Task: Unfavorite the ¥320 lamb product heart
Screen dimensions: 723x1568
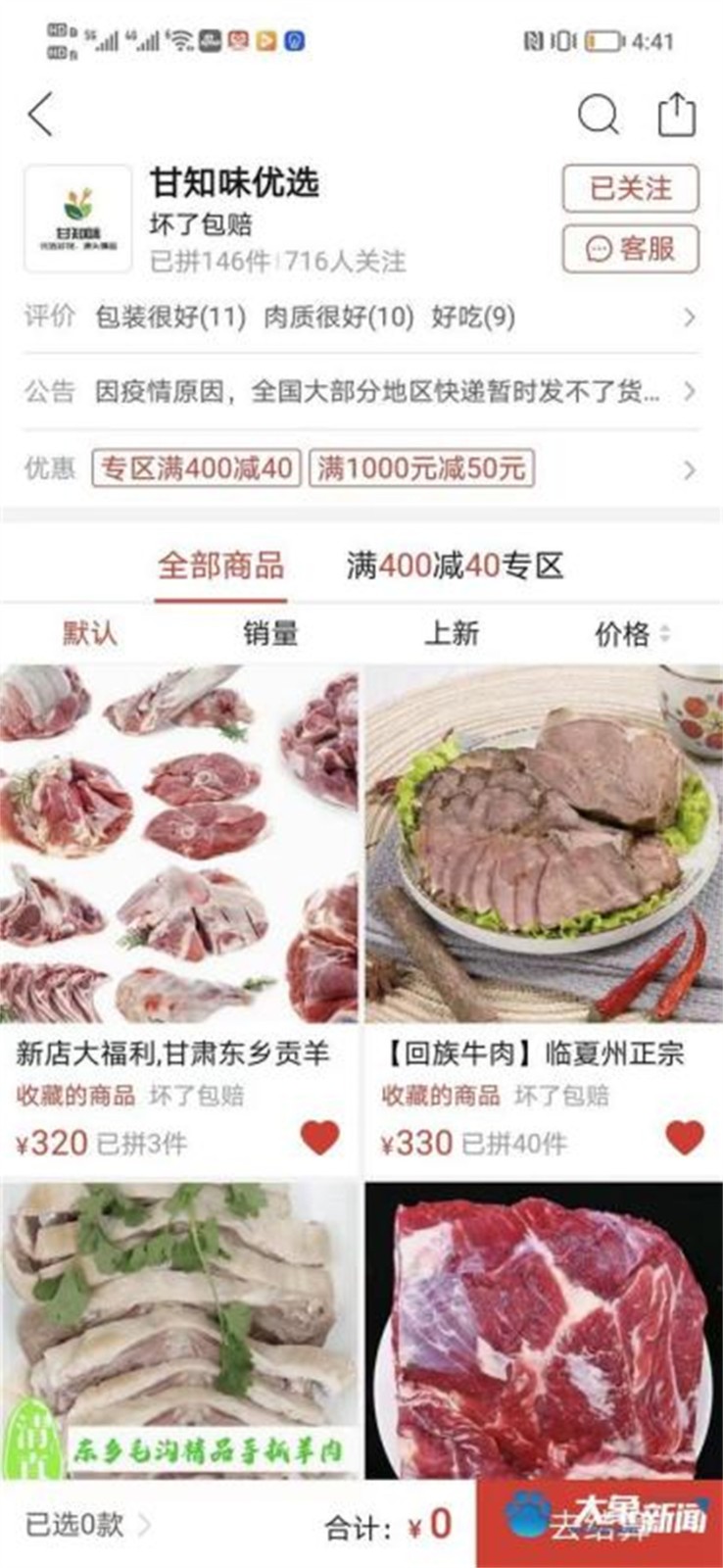Action: pyautogui.click(x=319, y=1138)
